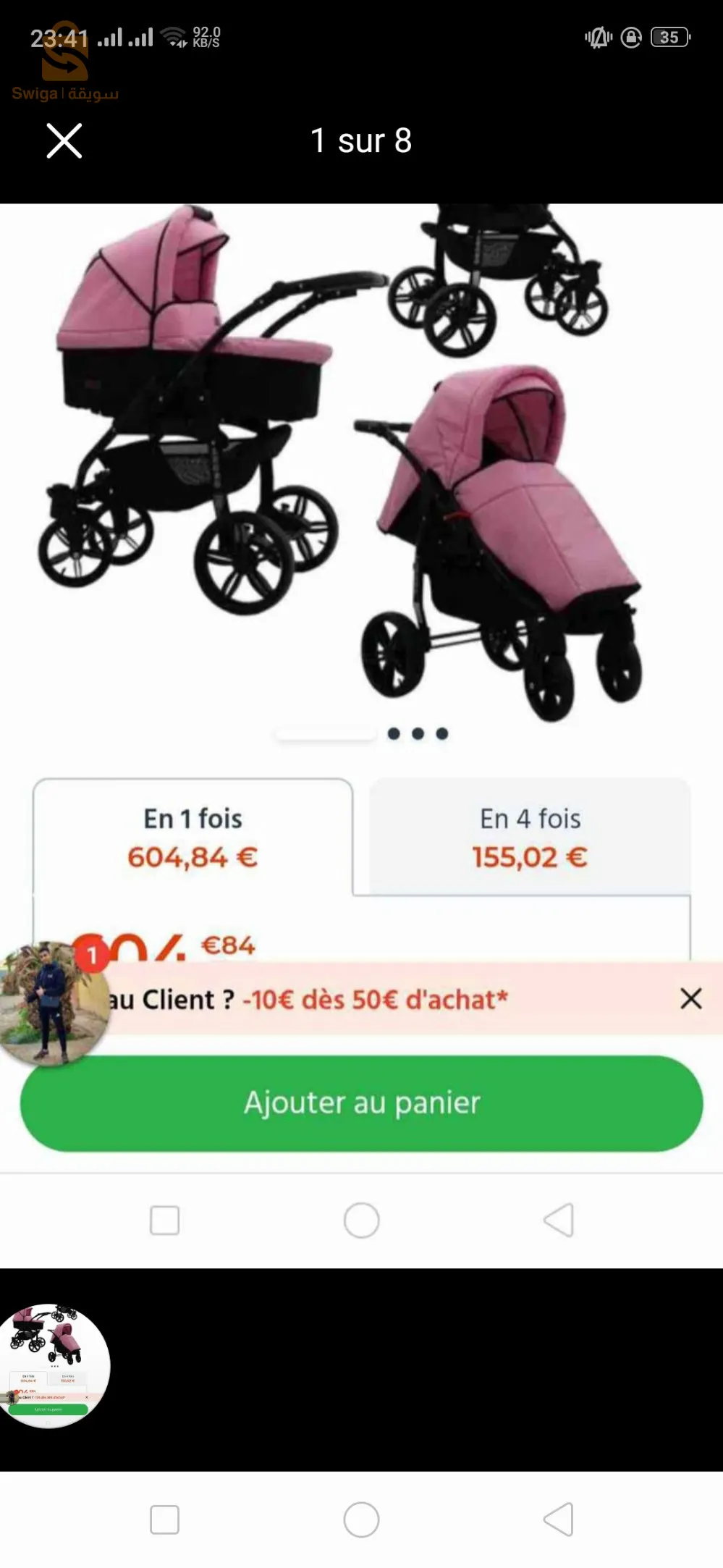Tap the rotation lock status icon

pos(633,36)
